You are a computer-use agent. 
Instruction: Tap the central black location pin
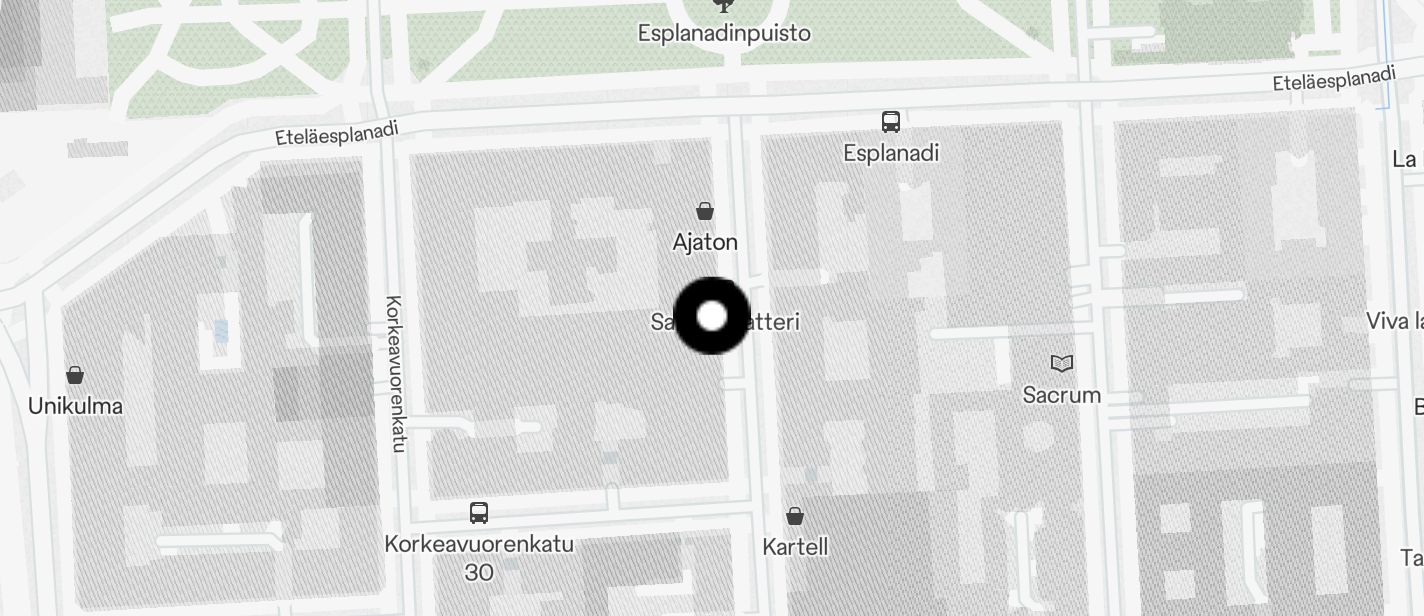tap(712, 316)
